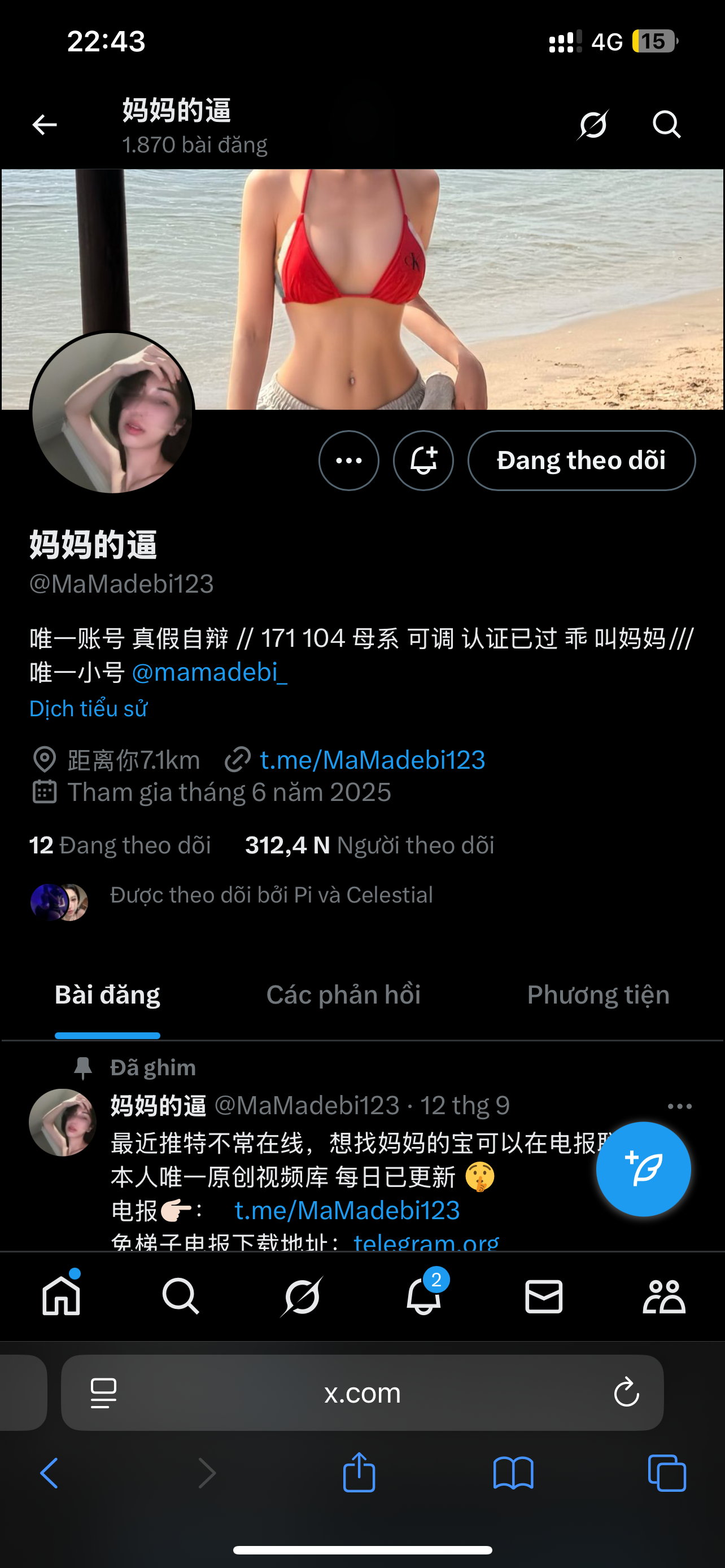Translate bio with Dịch tiểu sử
Image resolution: width=725 pixels, height=1568 pixels.
pos(88,708)
